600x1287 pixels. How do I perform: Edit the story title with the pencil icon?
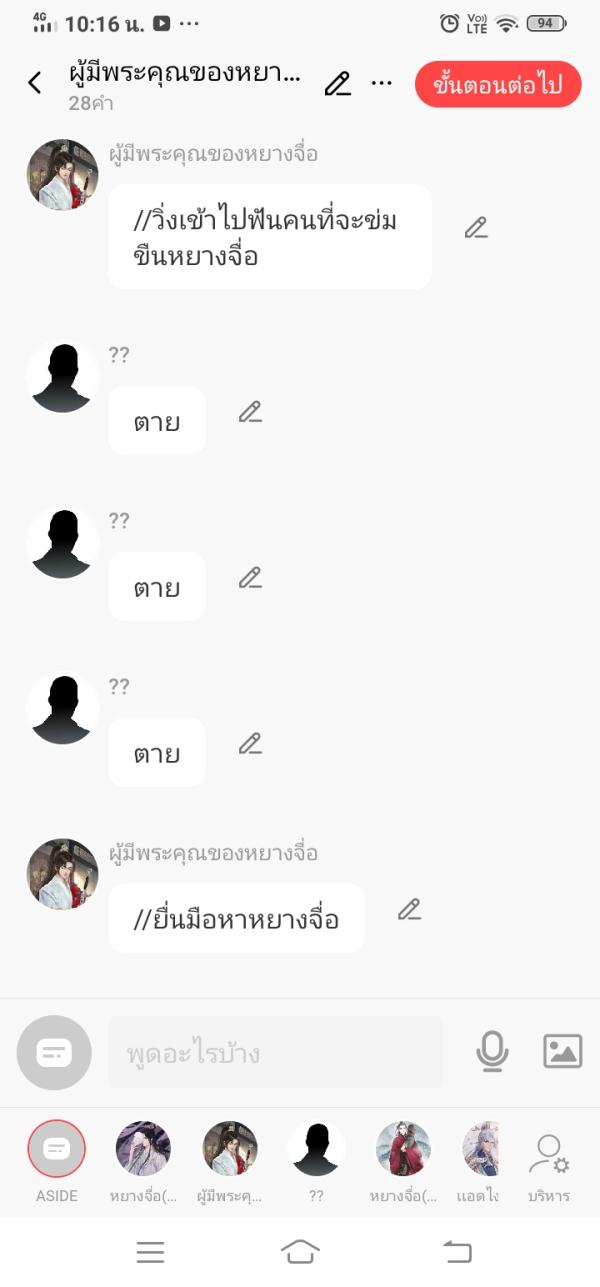338,84
